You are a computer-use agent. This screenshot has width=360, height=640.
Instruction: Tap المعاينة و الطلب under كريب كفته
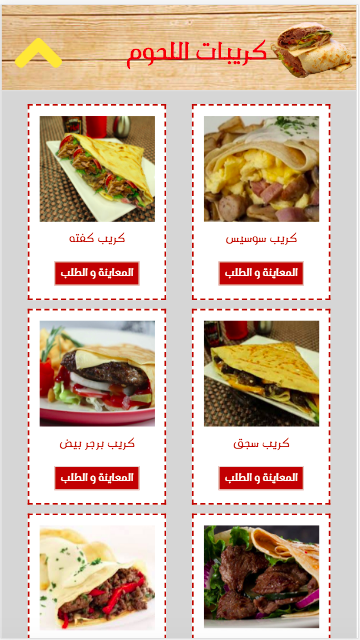[97, 273]
